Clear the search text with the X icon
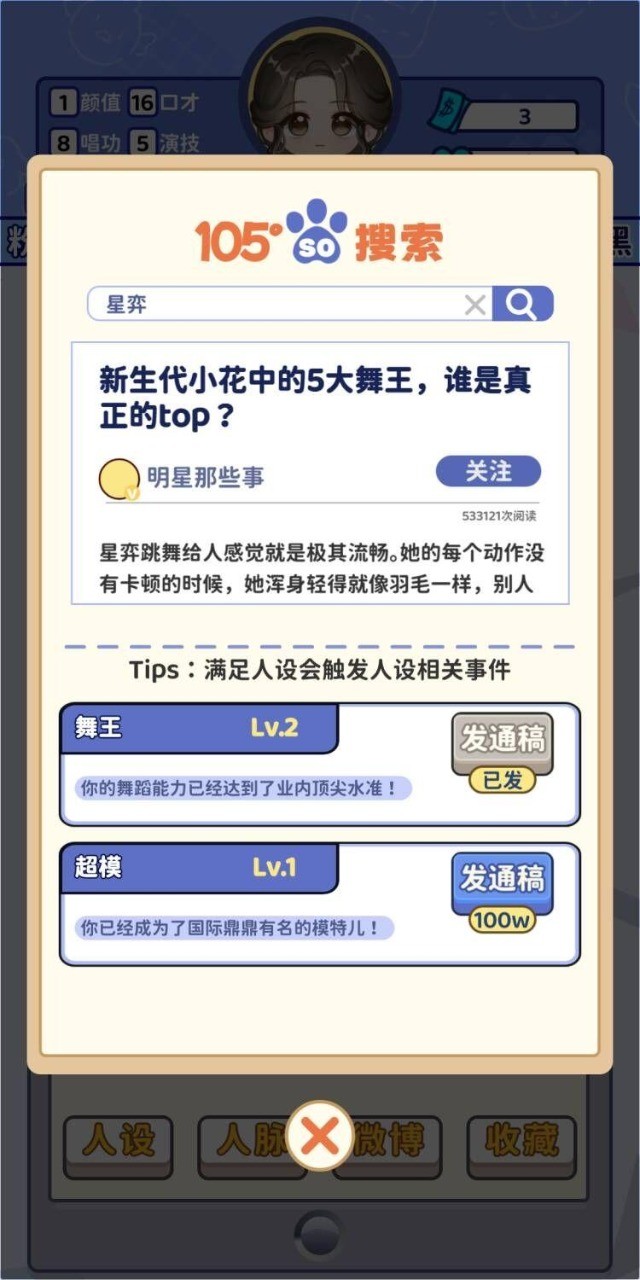This screenshot has height=1280, width=640. coord(475,305)
